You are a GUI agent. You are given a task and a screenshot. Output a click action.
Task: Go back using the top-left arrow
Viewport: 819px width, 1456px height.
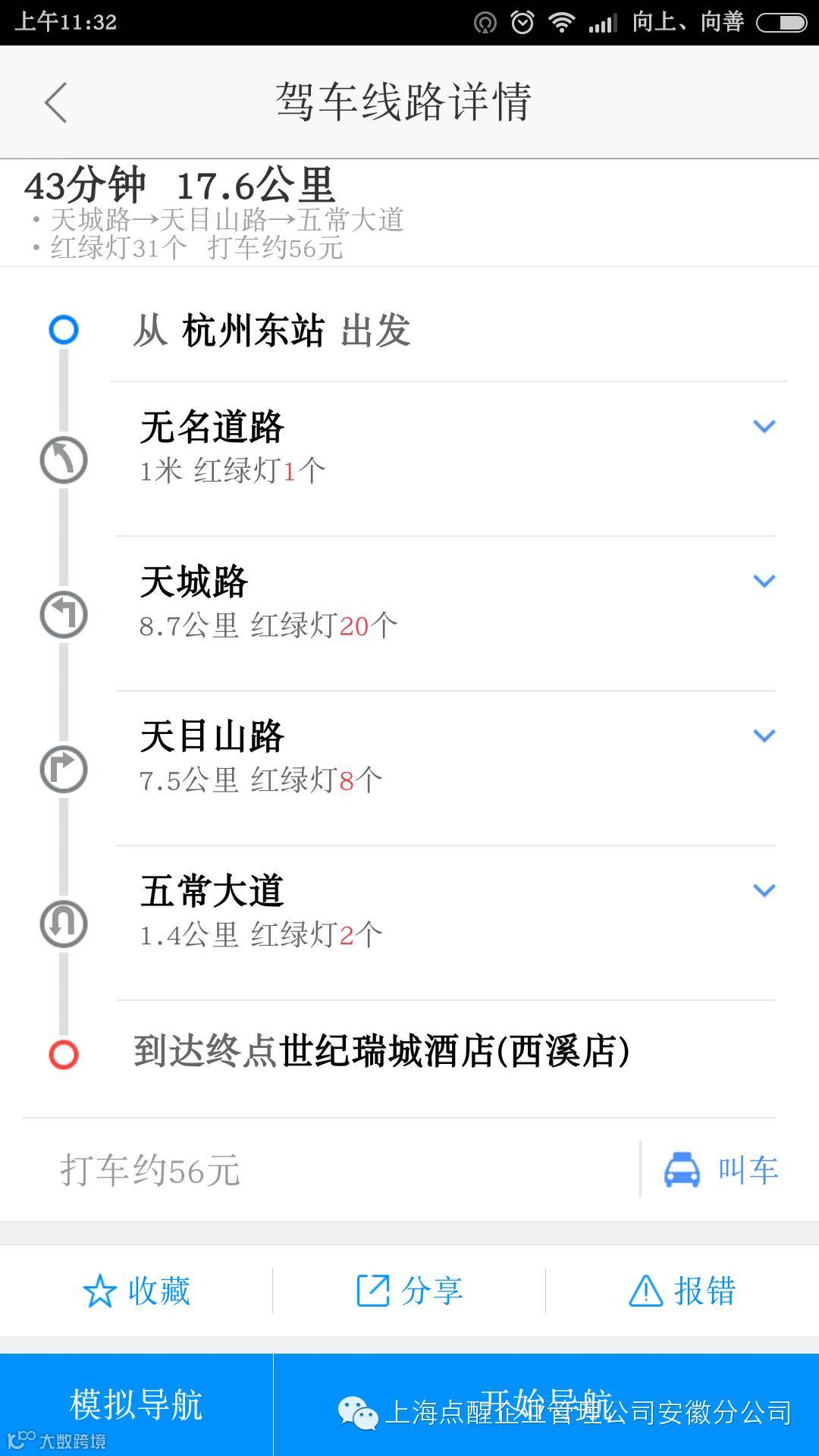click(x=56, y=102)
